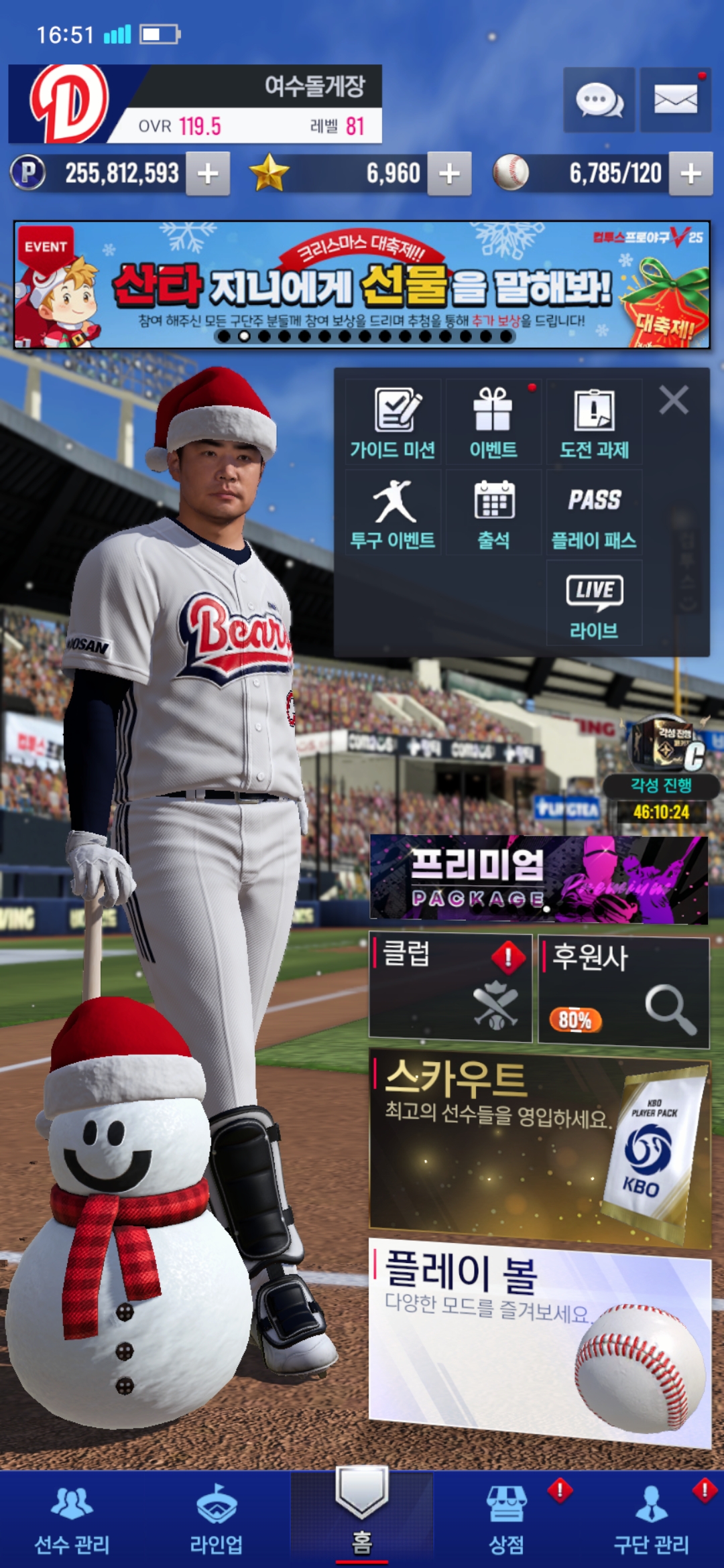The height and width of the screenshot is (1568, 724).
Task: Open 스카우트 to recruit players
Action: click(538, 1146)
